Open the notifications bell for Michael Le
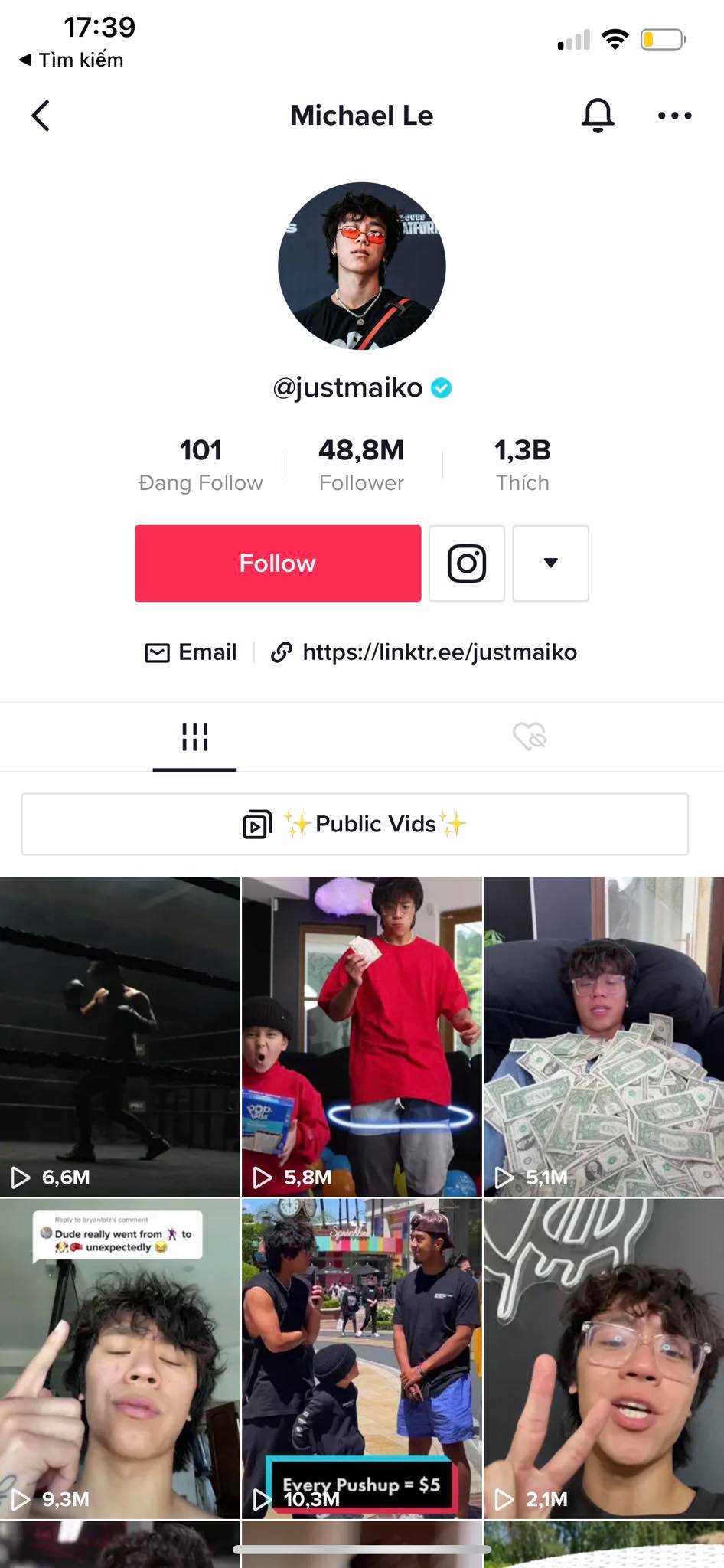The width and height of the screenshot is (724, 1568). coord(598,116)
